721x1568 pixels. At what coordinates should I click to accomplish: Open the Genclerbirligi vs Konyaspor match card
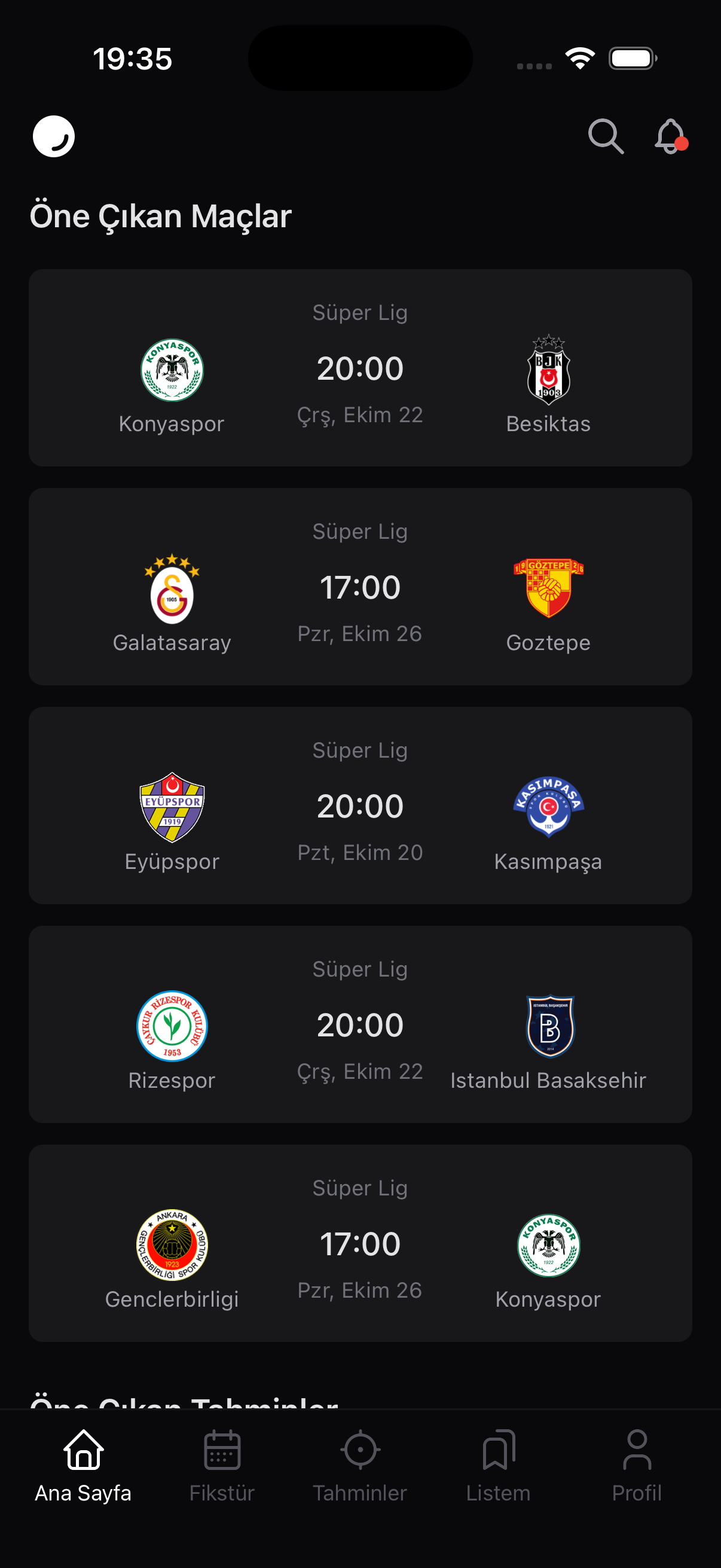360,1243
